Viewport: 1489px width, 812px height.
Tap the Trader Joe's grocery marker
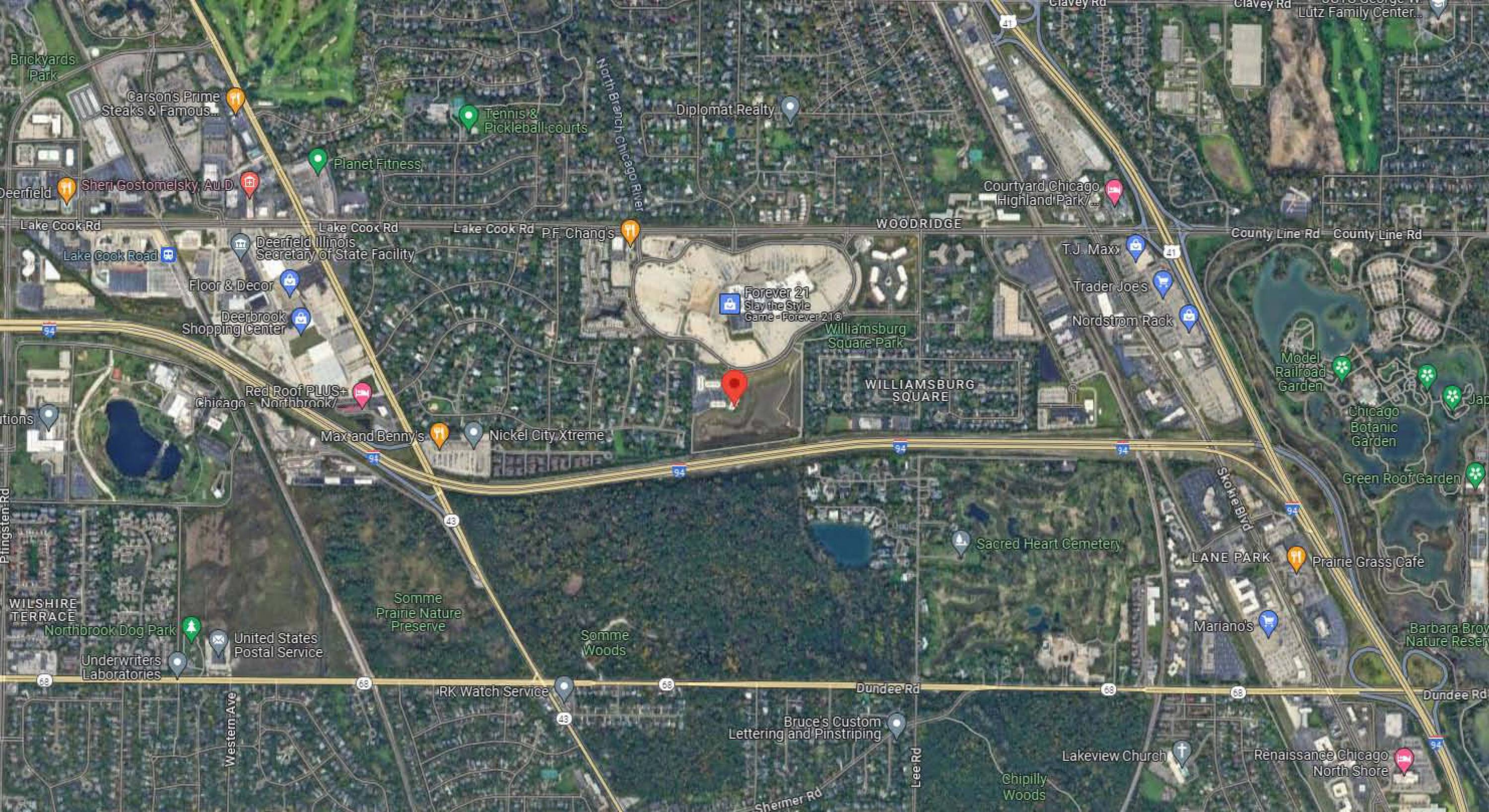[x=1162, y=284]
